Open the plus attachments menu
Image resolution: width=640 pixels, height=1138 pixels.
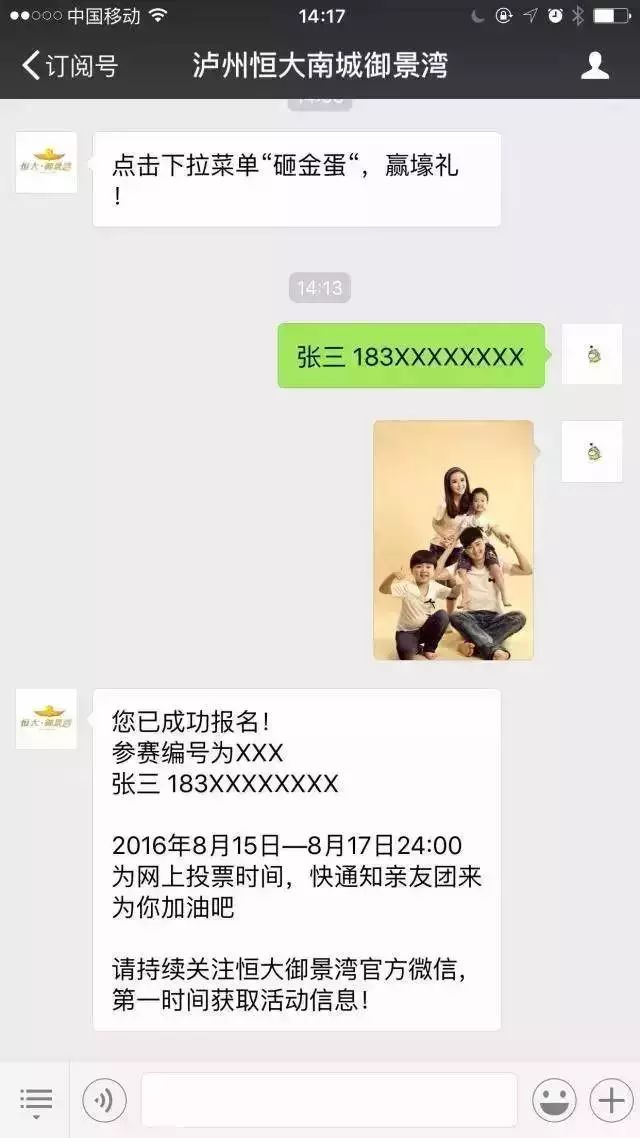[611, 1101]
